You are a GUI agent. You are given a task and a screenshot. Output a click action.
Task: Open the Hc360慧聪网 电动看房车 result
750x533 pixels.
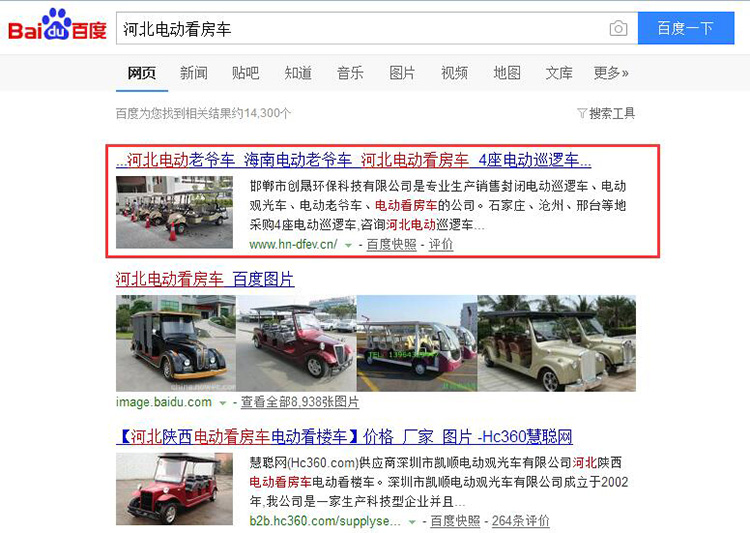point(344,437)
